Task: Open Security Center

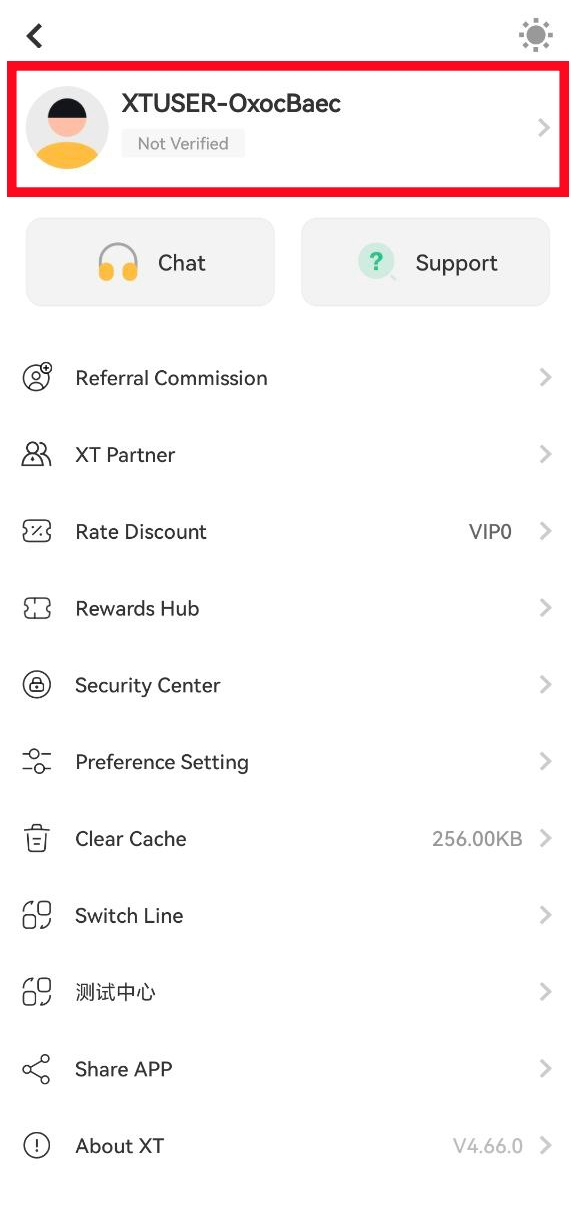Action: coord(288,685)
